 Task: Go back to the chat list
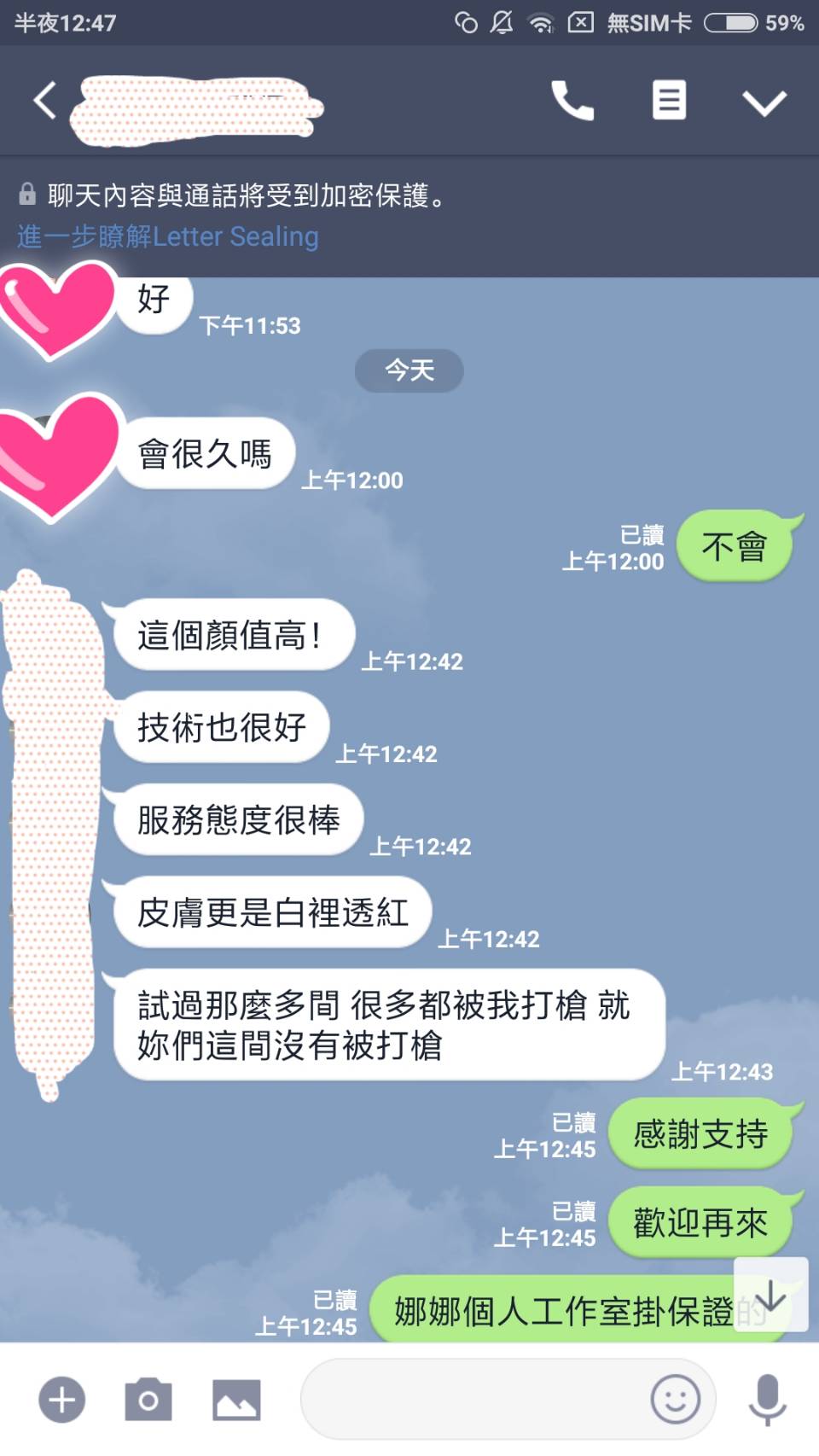44,101
